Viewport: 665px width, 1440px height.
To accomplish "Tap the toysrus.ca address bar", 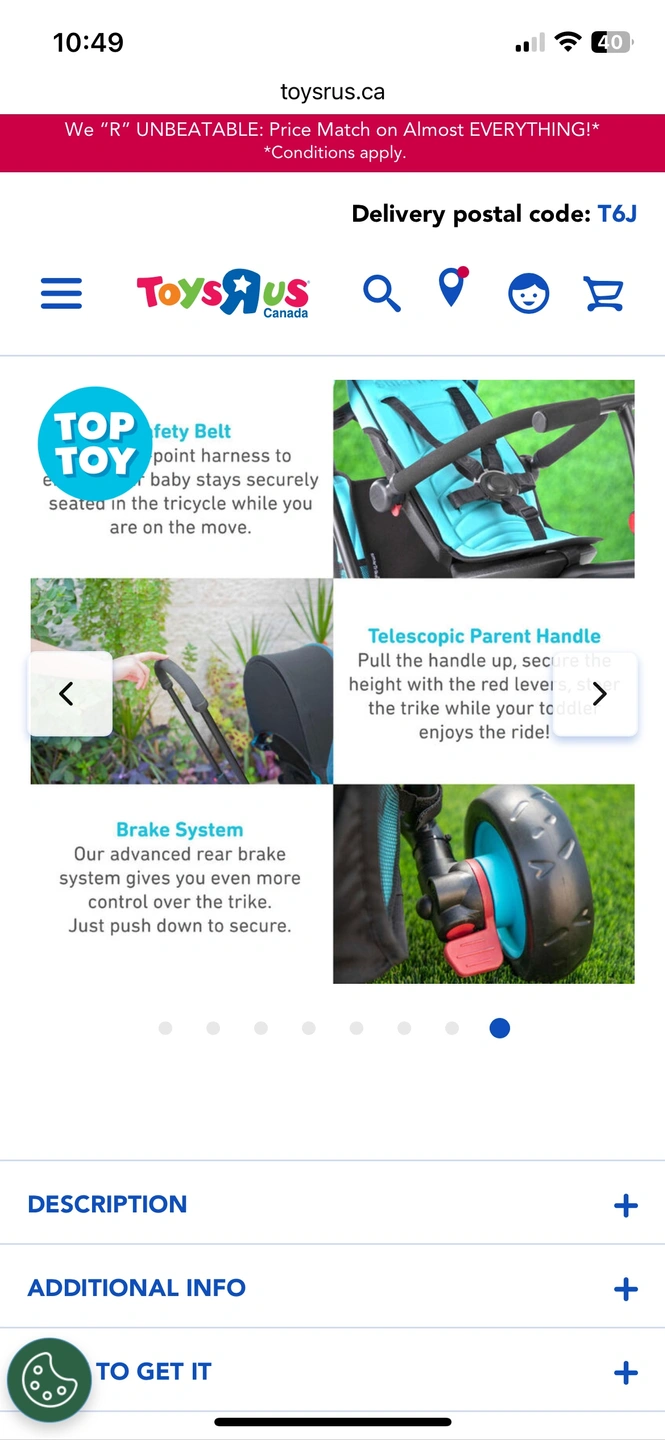I will point(332,92).
